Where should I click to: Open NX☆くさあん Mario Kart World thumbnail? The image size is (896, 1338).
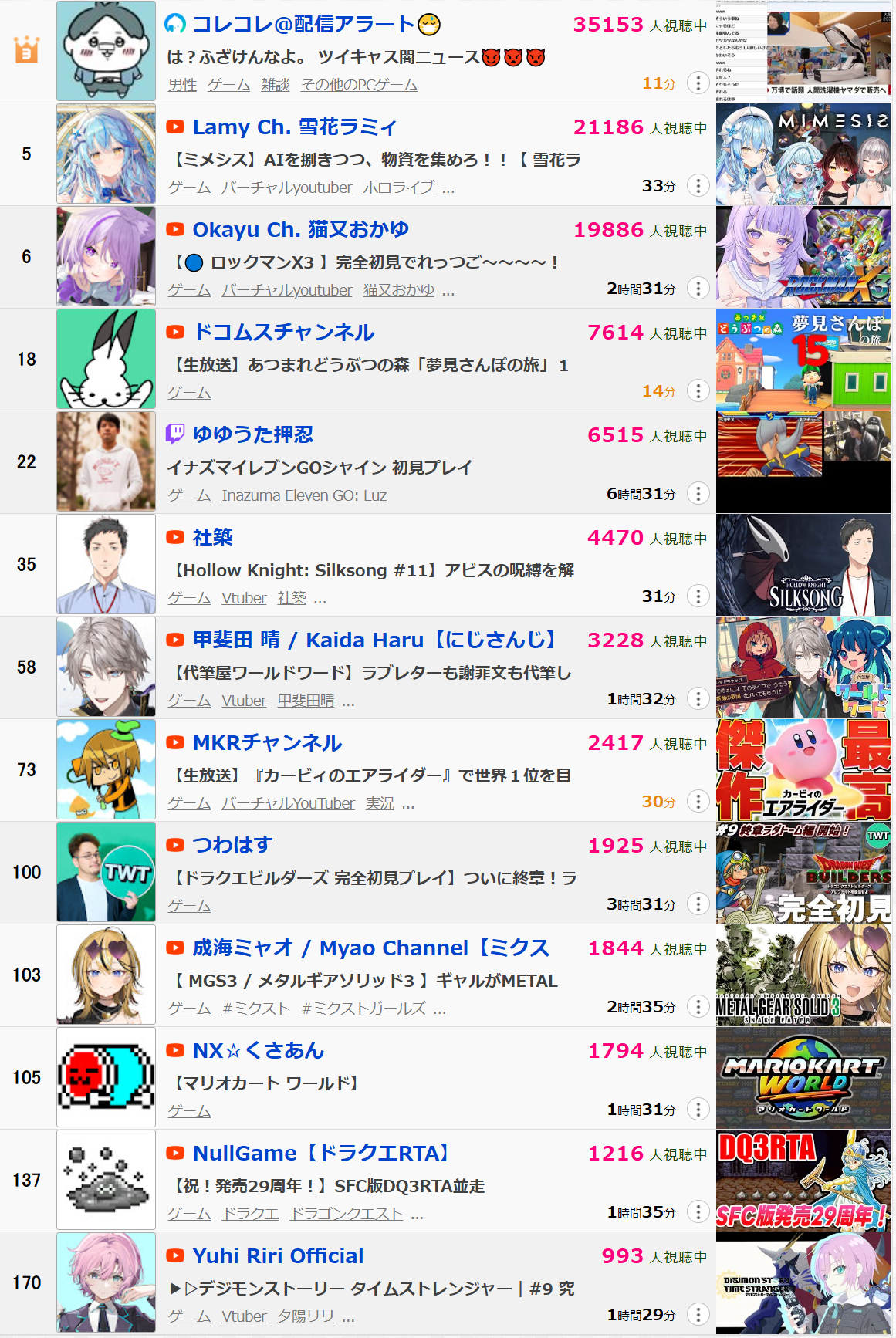pos(803,1077)
